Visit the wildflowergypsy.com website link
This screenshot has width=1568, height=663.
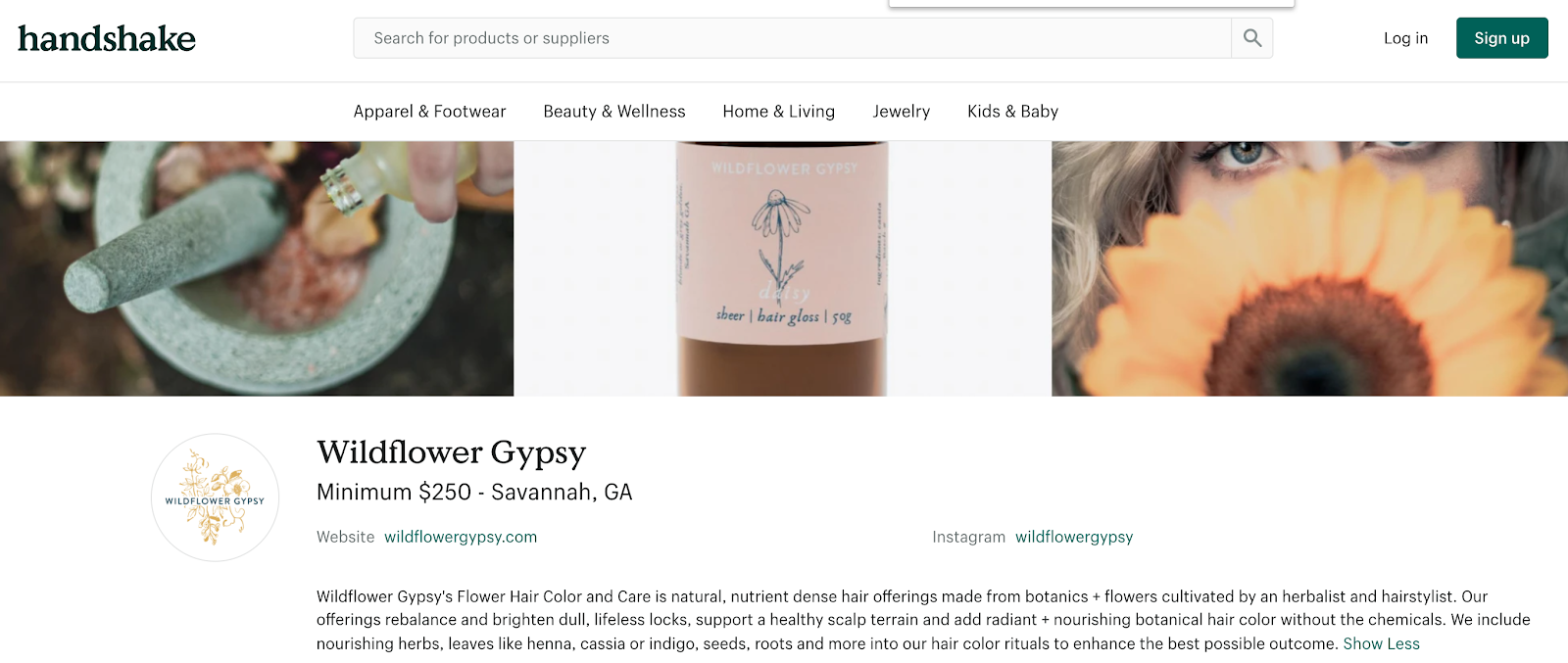click(461, 537)
